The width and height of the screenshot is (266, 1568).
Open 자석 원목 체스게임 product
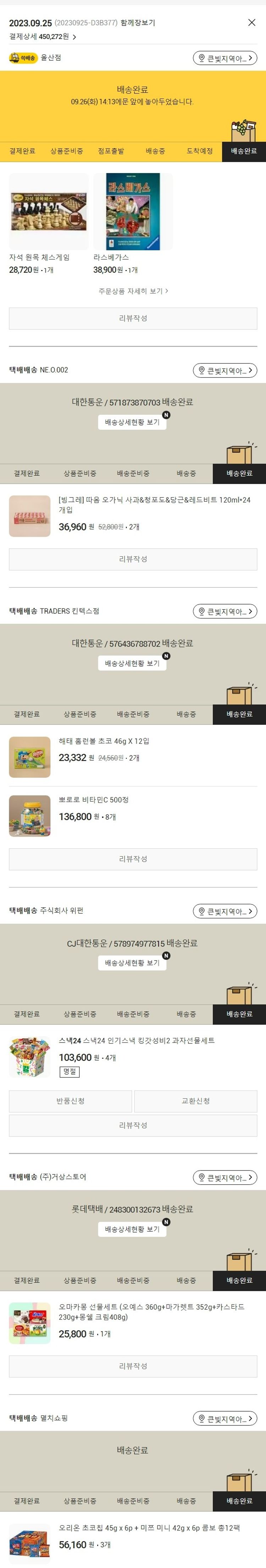pos(48,212)
